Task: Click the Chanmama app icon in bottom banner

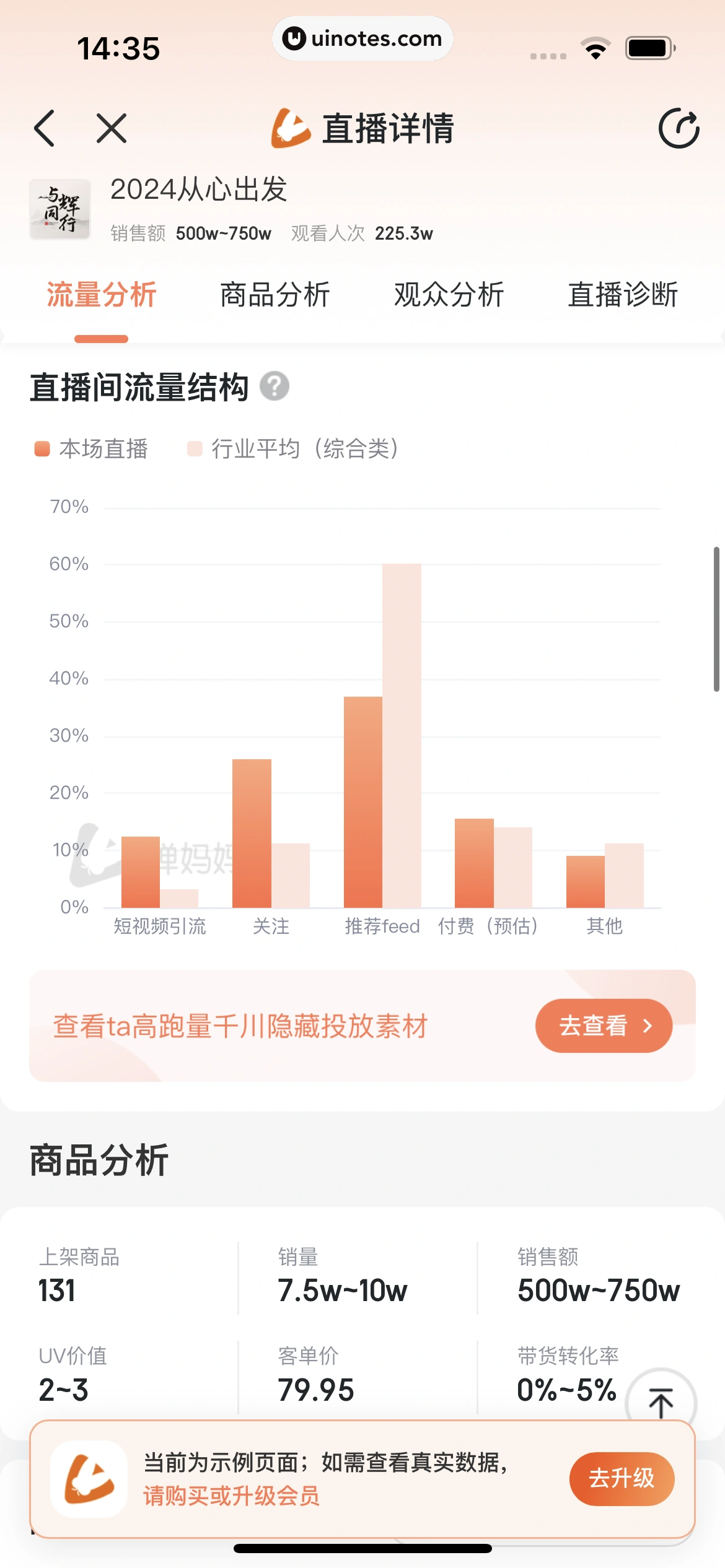Action: 89,1479
